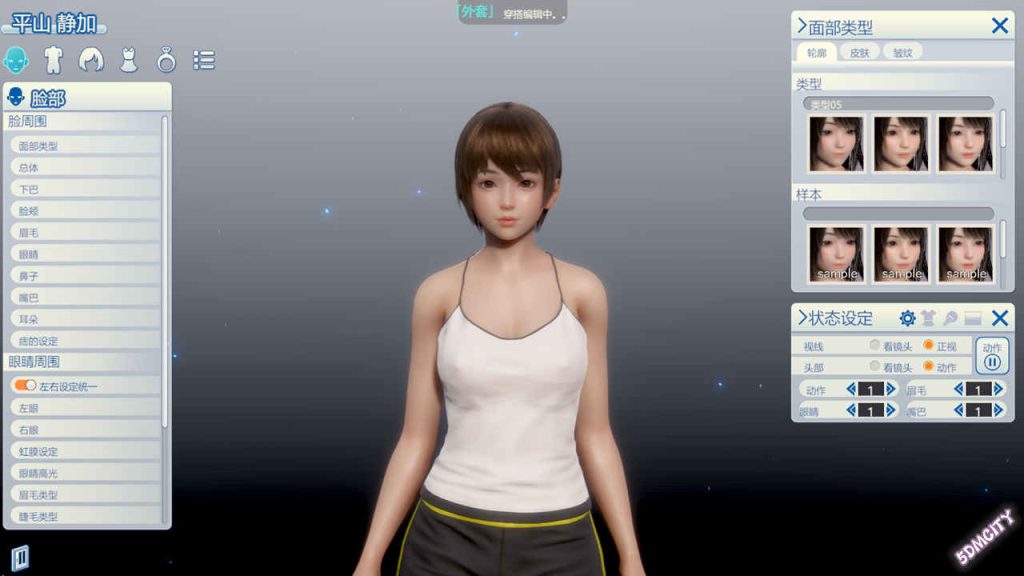Close the 状态设定 panel
The width and height of the screenshot is (1024, 576).
click(x=999, y=318)
